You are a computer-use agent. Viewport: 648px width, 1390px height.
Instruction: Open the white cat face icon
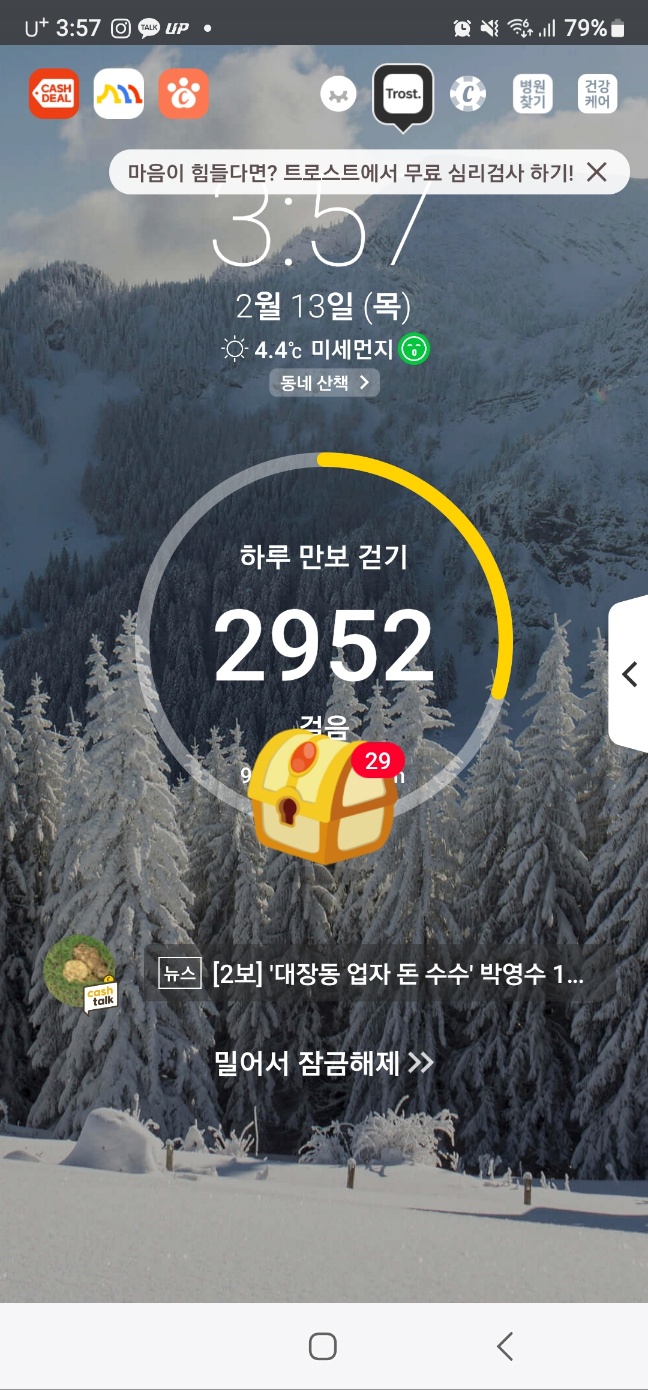(339, 95)
